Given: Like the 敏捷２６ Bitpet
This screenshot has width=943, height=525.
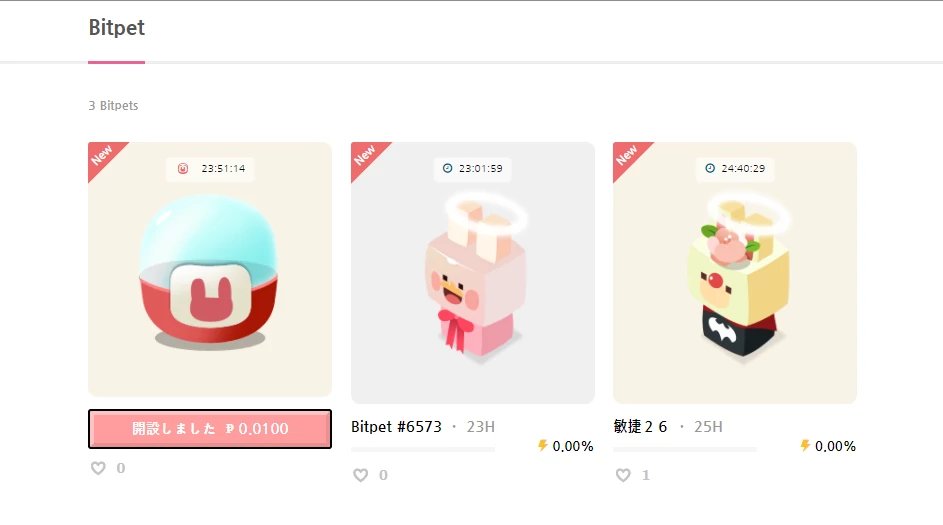Looking at the screenshot, I should [x=623, y=475].
